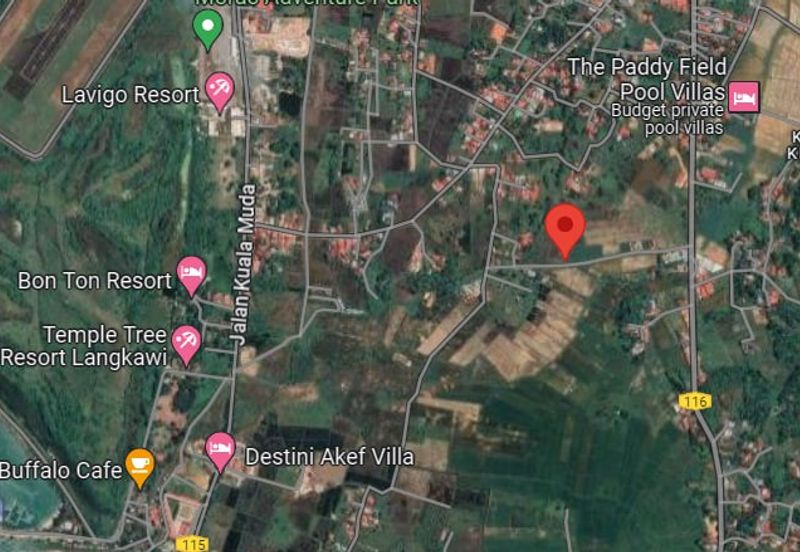Screen dimensions: 800x552
Task: Tap the red dropped location pin
Action: click(x=567, y=230)
